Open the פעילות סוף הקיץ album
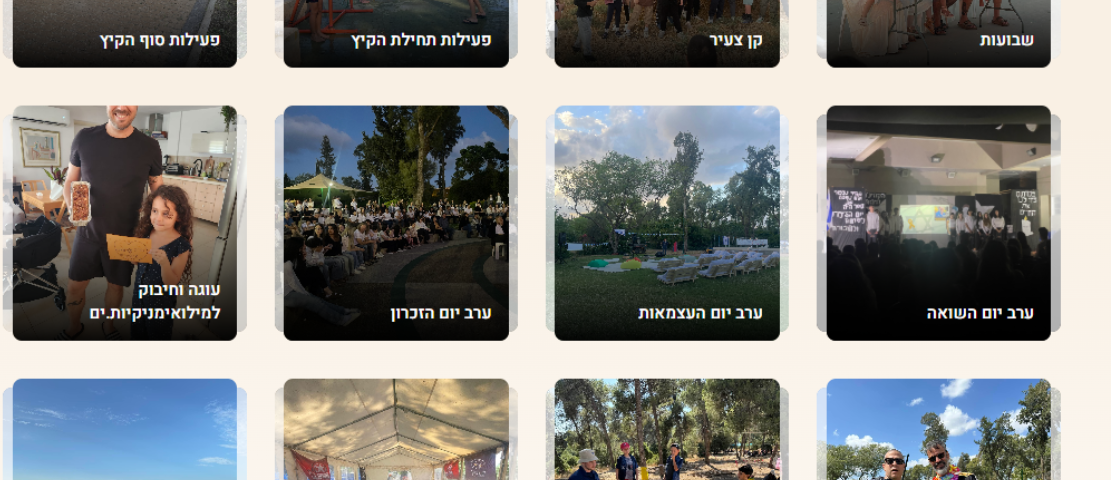Image resolution: width=1111 pixels, height=480 pixels. coord(125,33)
